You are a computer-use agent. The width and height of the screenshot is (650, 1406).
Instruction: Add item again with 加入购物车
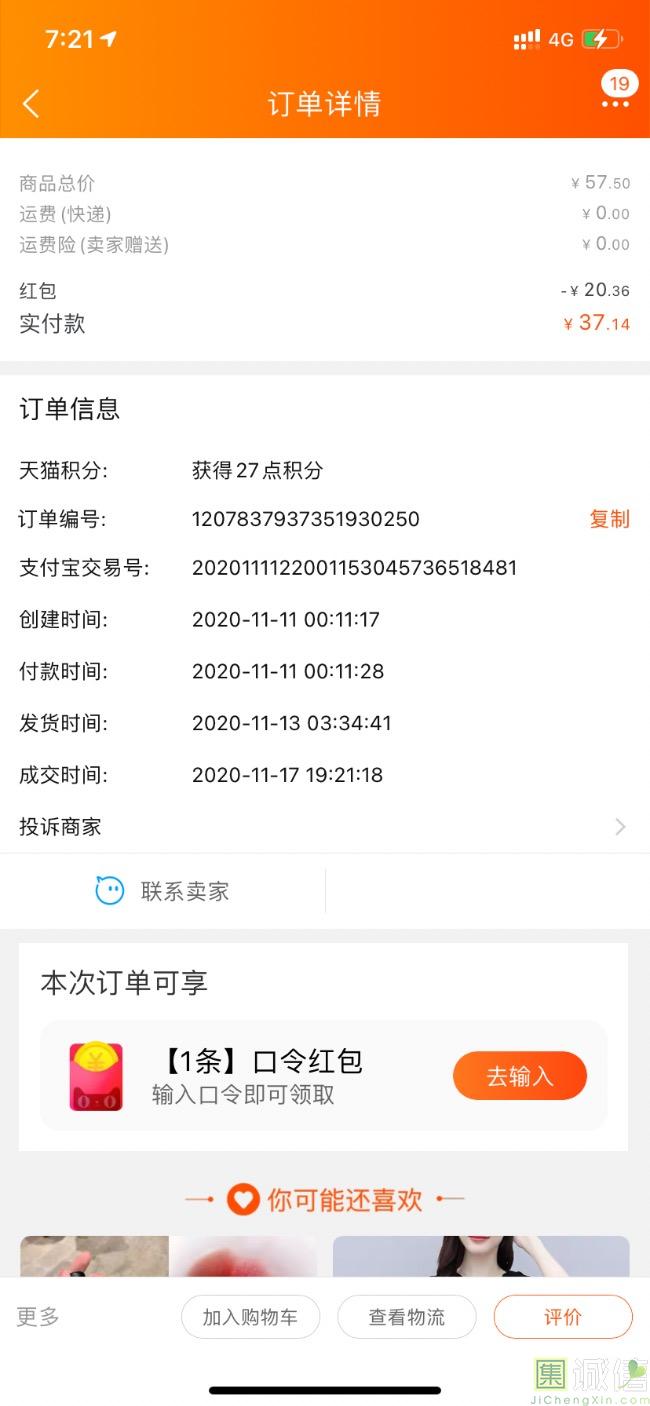[250, 1317]
